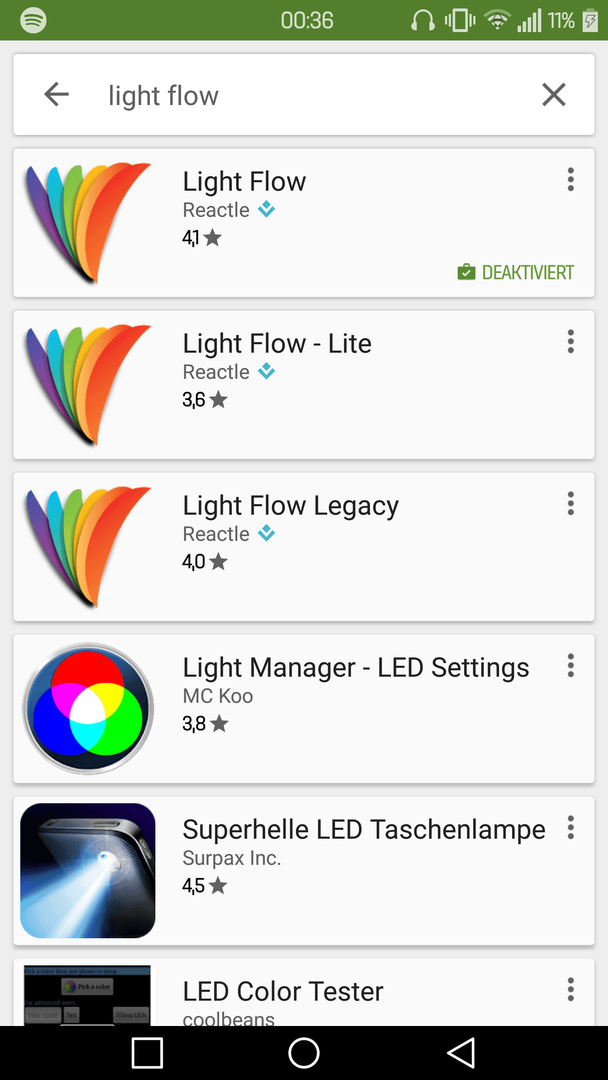This screenshot has width=608, height=1080.
Task: Open the LED Color Tester result
Action: pos(304,993)
